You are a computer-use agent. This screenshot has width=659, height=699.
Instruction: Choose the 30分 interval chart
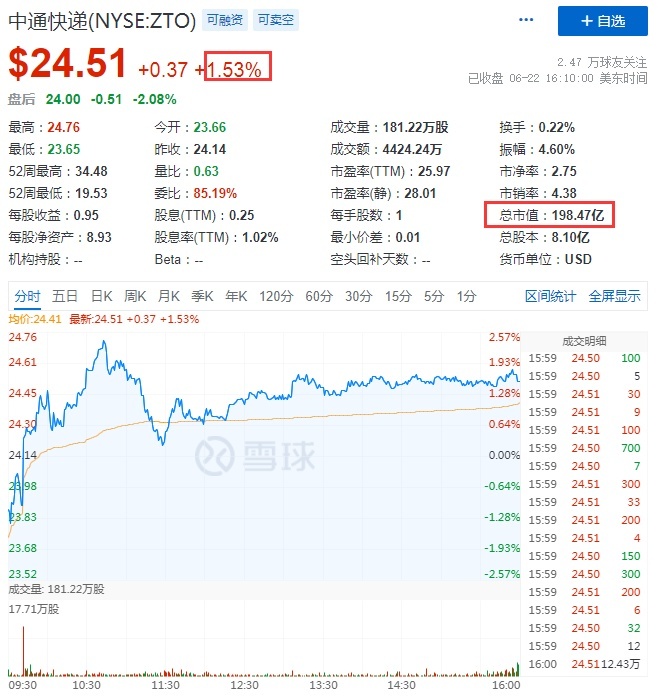click(x=358, y=296)
